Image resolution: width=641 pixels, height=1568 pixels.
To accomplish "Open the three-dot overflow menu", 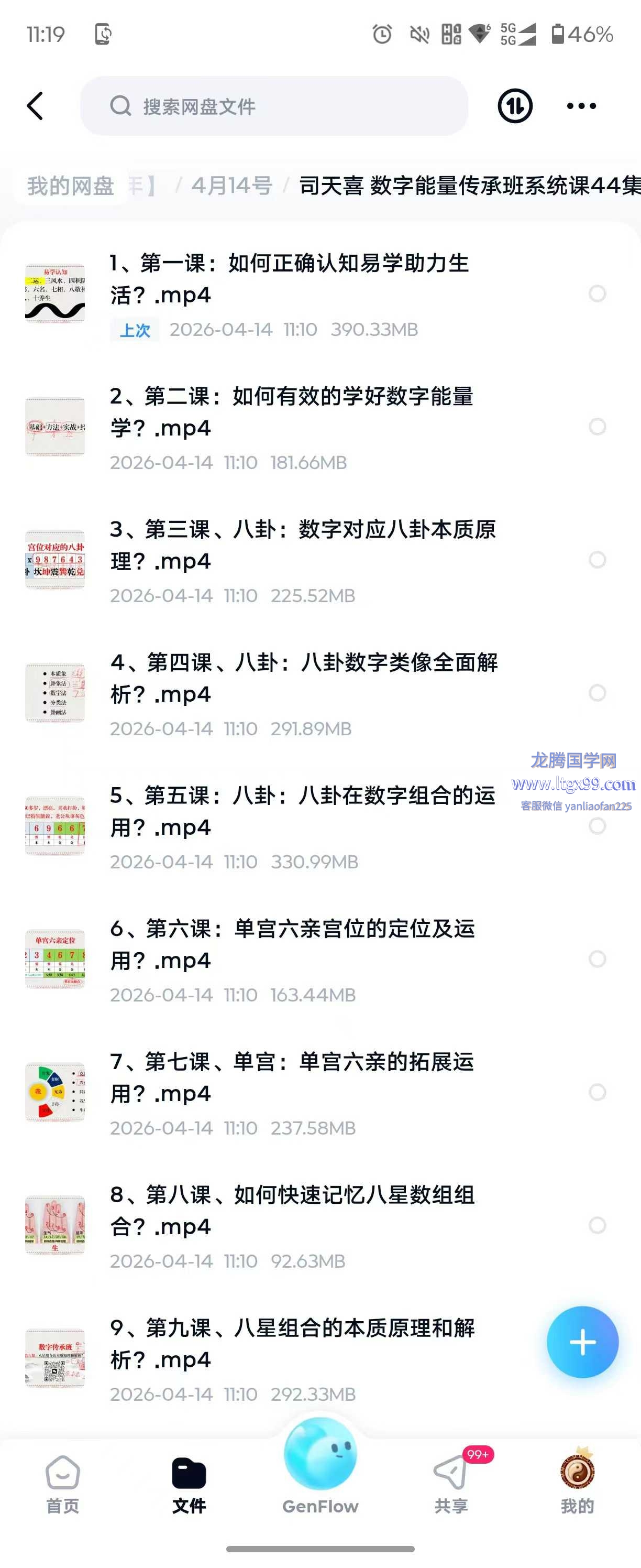I will click(581, 106).
